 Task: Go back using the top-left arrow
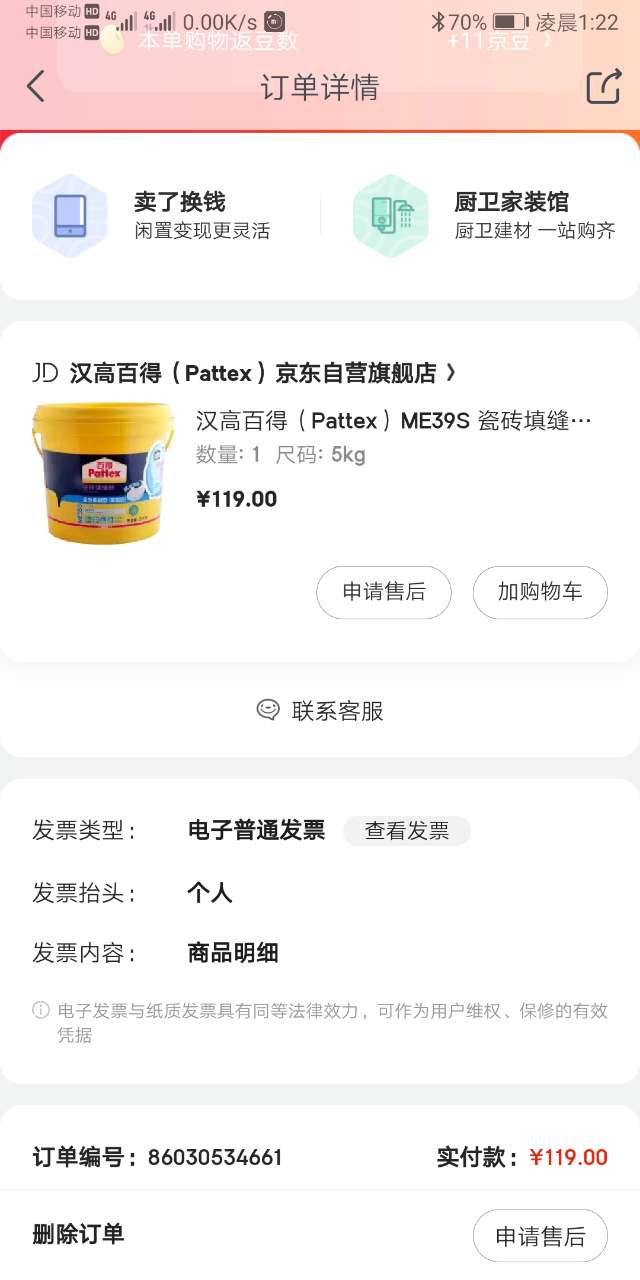pos(36,87)
